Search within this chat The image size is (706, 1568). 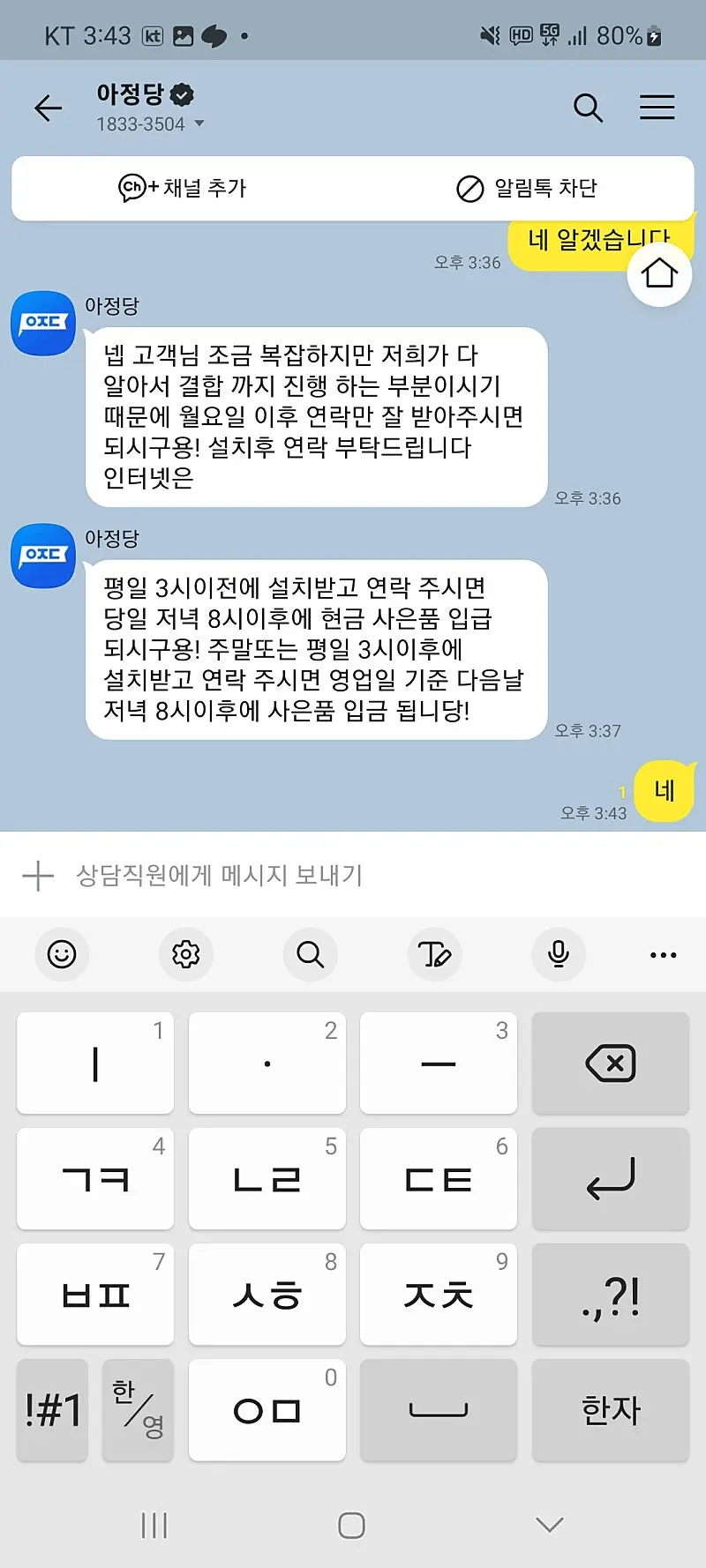tap(588, 108)
